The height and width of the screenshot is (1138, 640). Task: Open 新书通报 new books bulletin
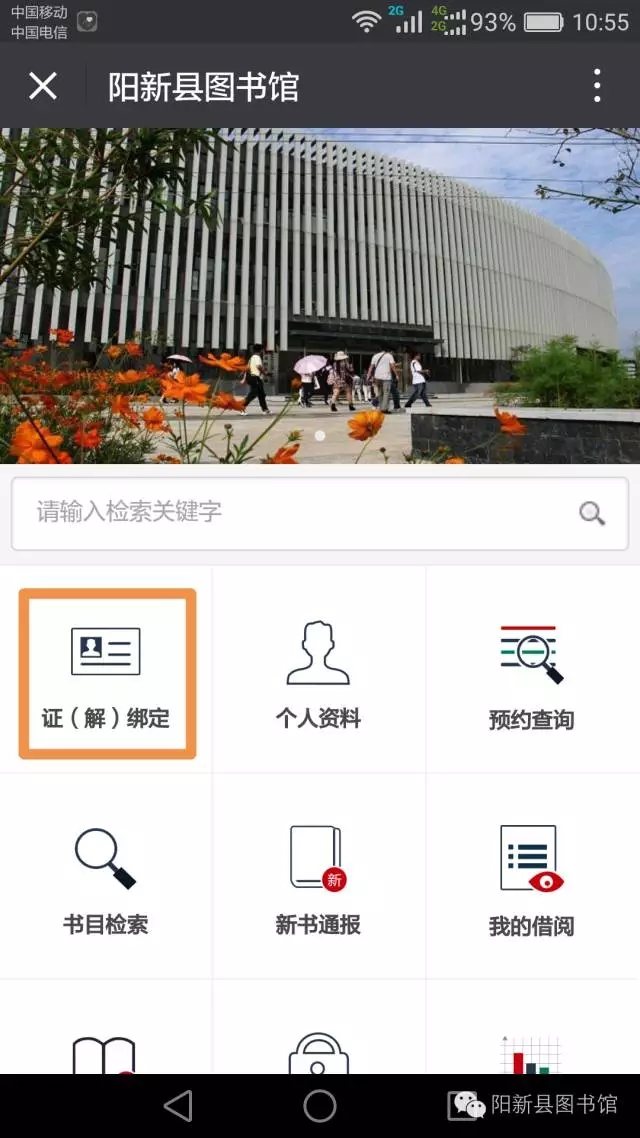click(x=318, y=878)
